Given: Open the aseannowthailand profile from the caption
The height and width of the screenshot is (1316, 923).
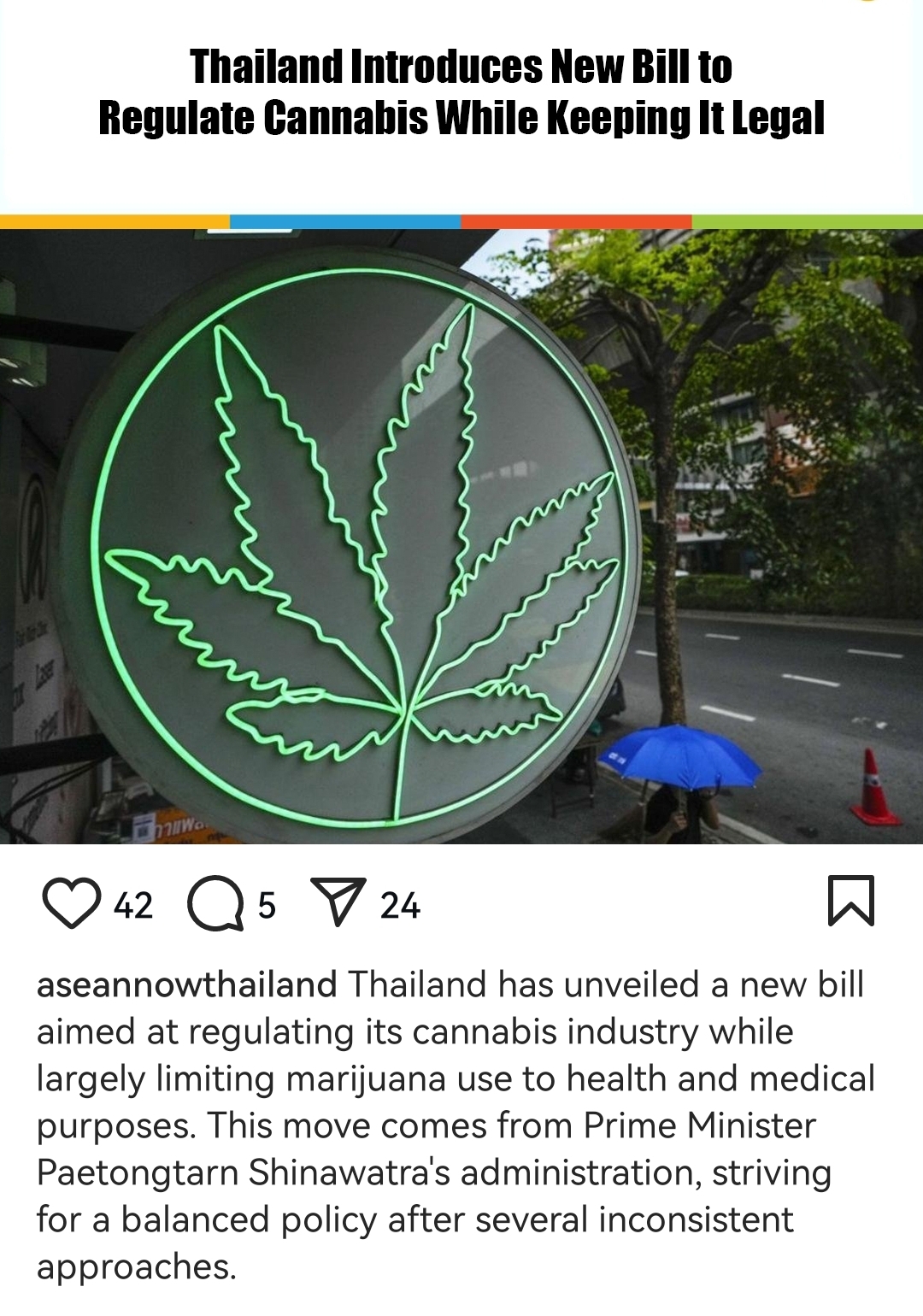Looking at the screenshot, I should point(186,984).
